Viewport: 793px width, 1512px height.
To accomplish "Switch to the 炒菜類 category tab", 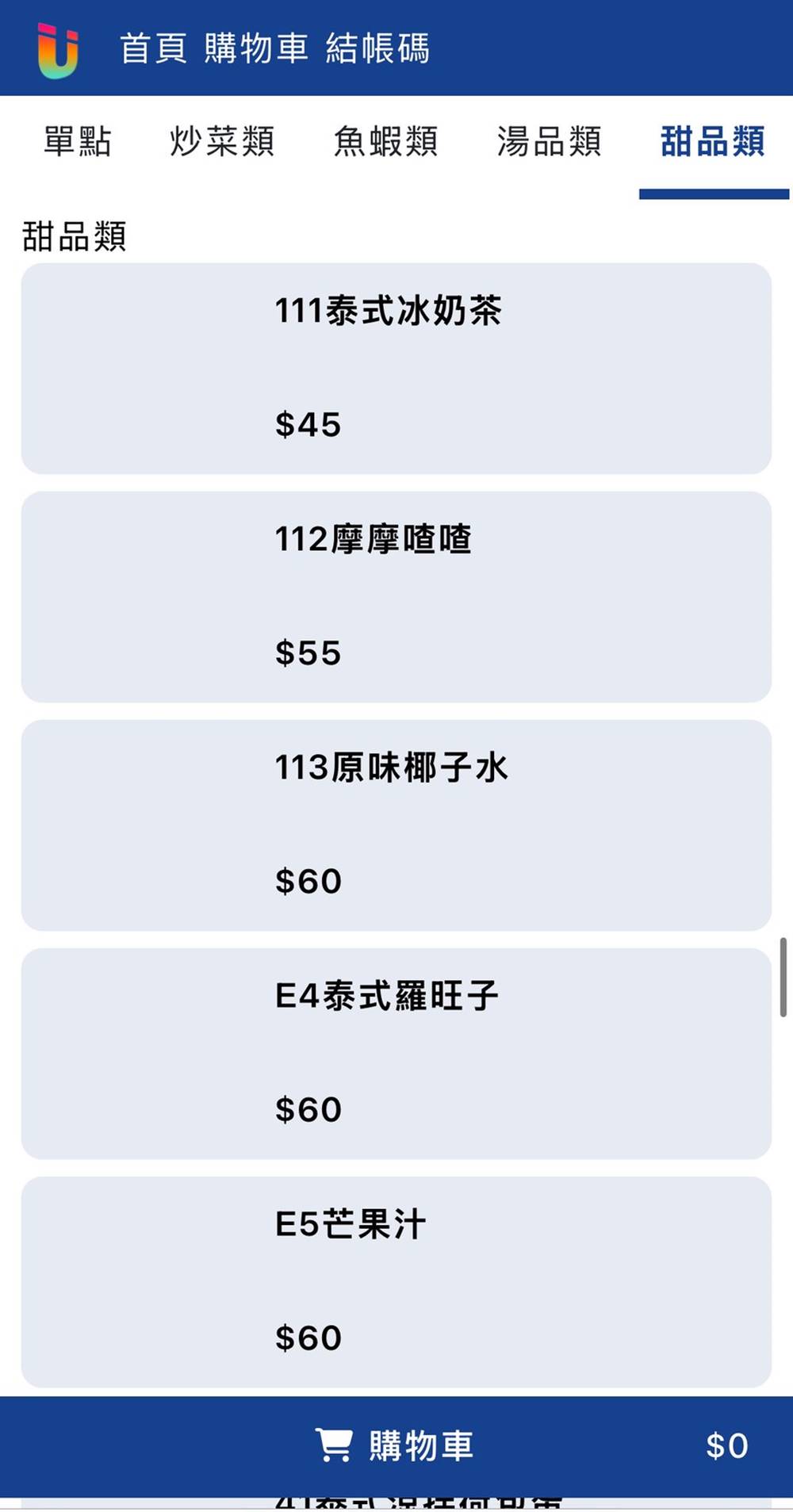I will [x=222, y=142].
